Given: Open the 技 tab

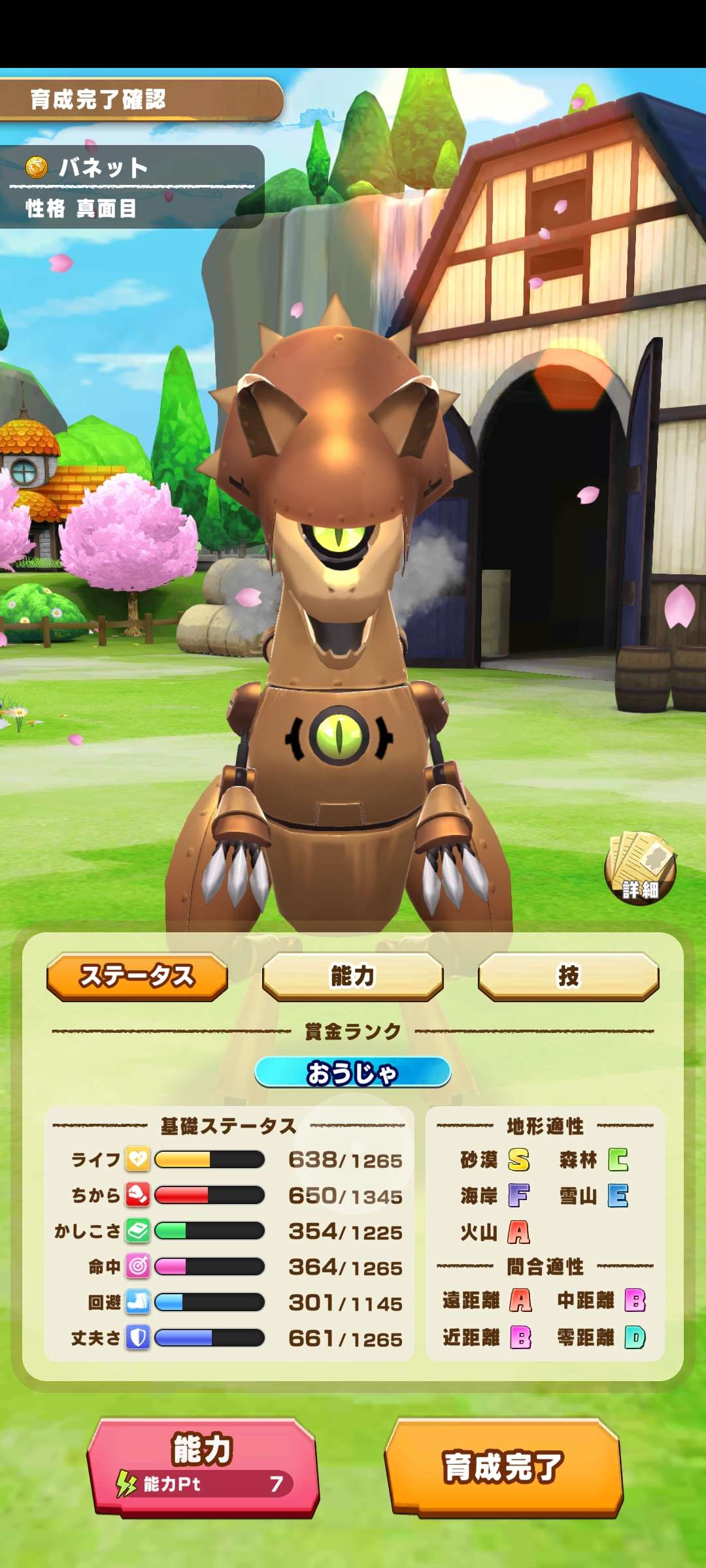Looking at the screenshot, I should coord(568,976).
